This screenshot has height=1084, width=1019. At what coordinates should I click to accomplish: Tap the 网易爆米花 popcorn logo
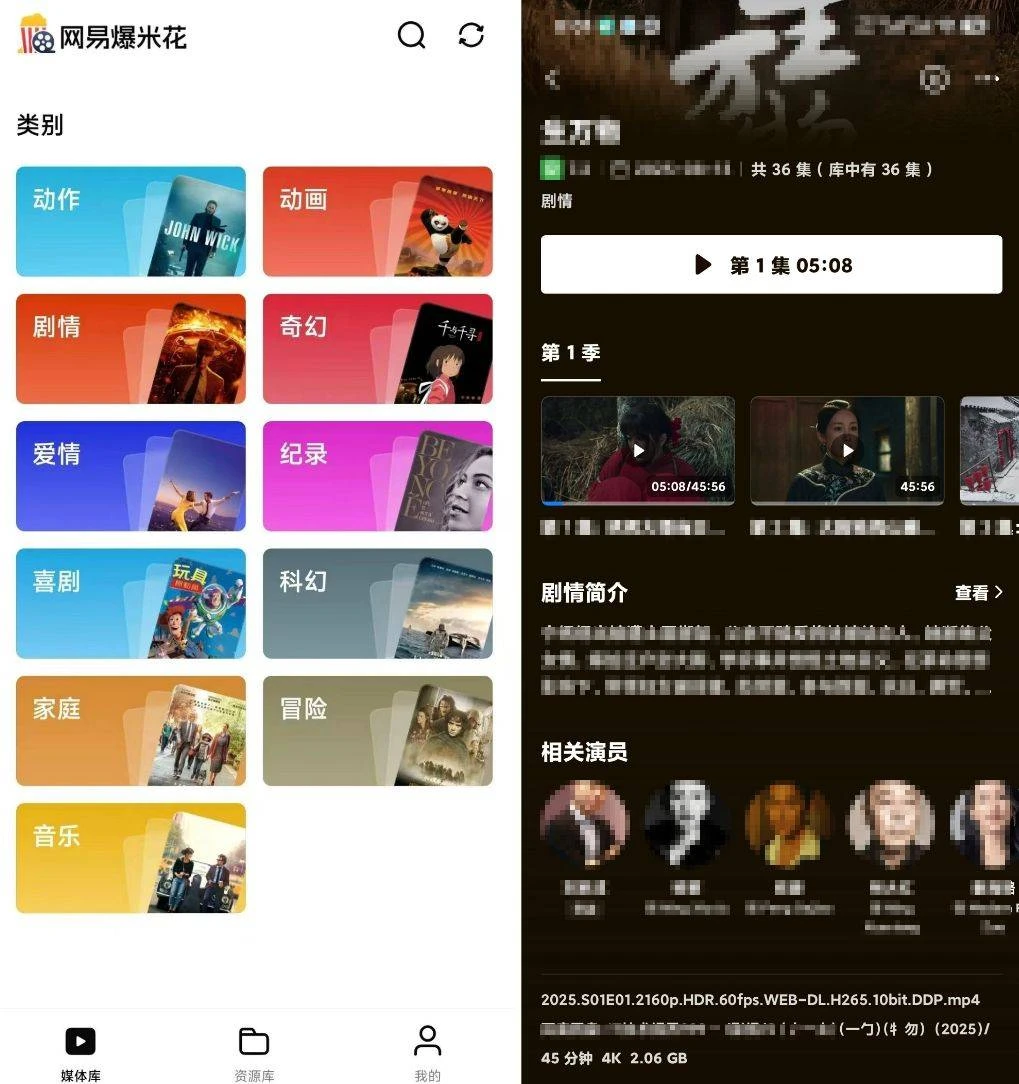pos(38,33)
